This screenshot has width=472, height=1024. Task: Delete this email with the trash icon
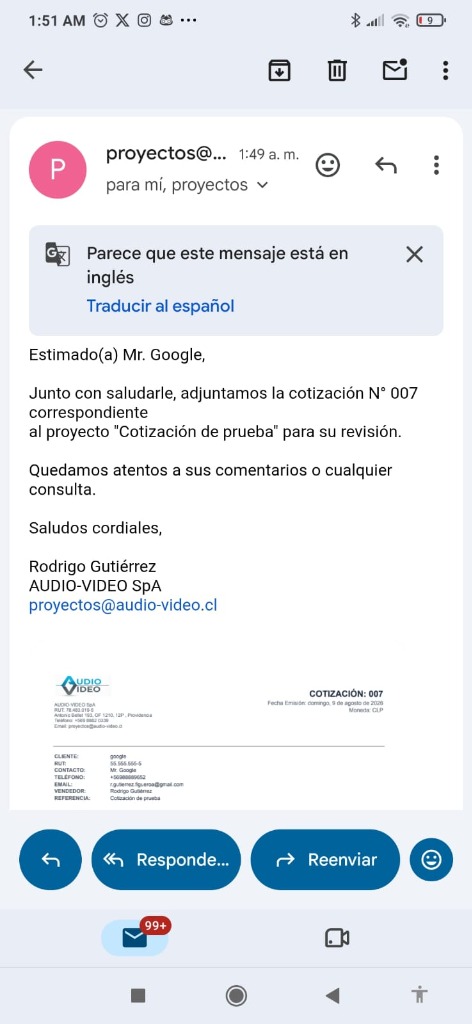pos(337,70)
